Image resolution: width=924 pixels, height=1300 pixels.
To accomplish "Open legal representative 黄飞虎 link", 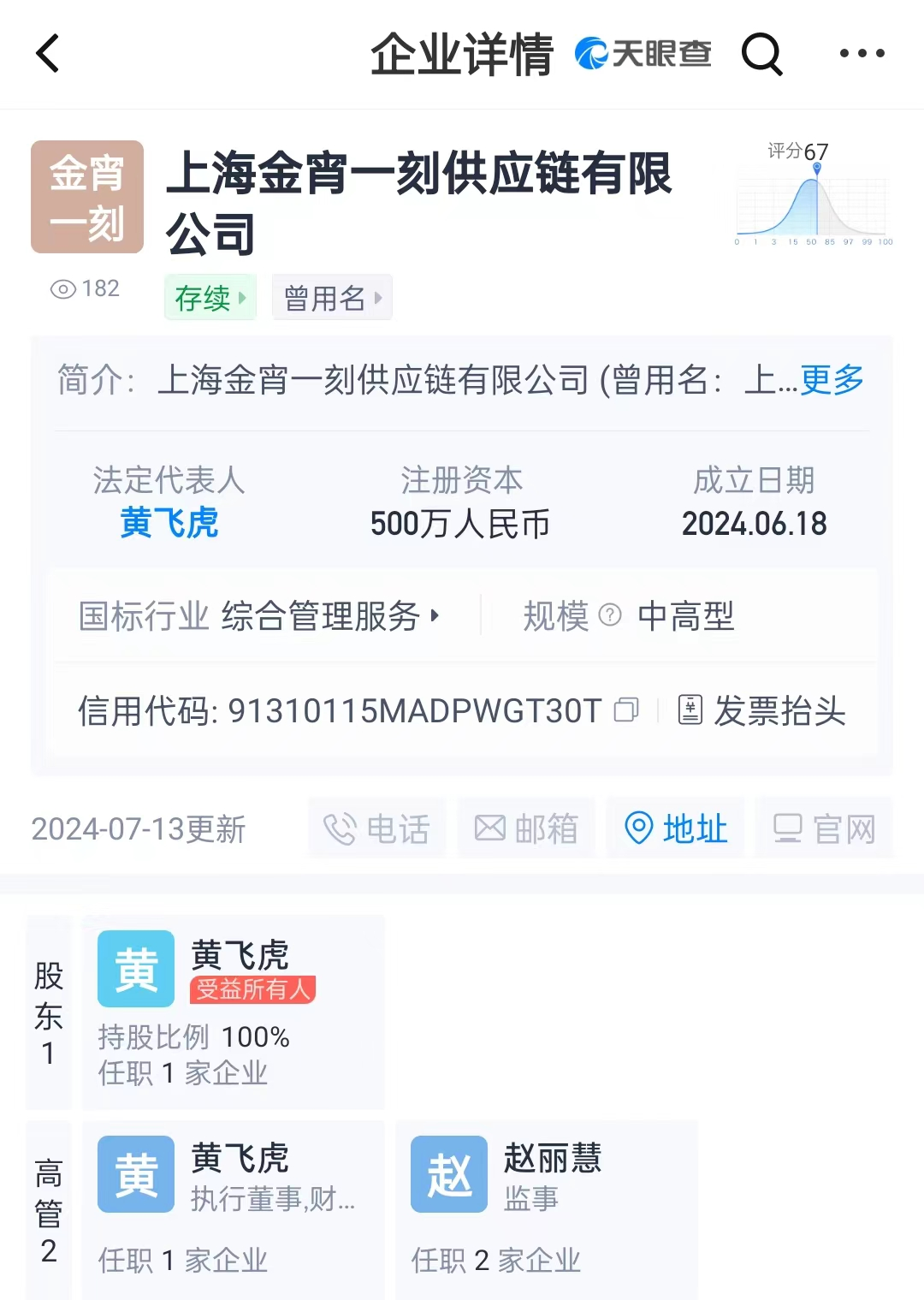I will (169, 523).
